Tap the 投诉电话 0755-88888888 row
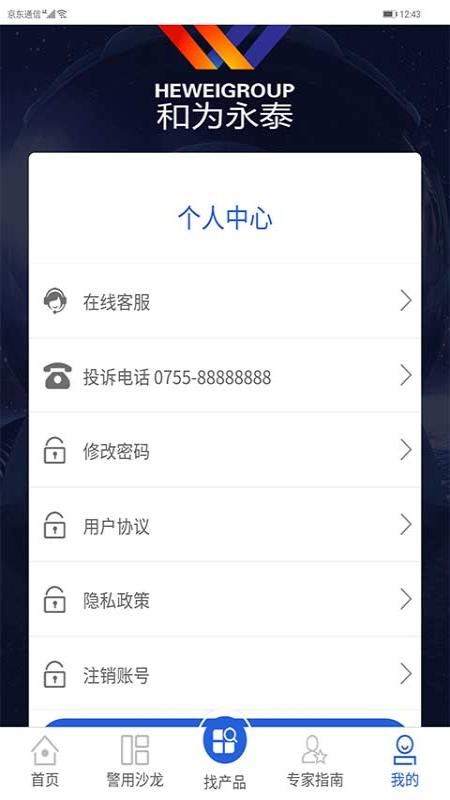Screen dimensions: 450x800 [x=225, y=376]
